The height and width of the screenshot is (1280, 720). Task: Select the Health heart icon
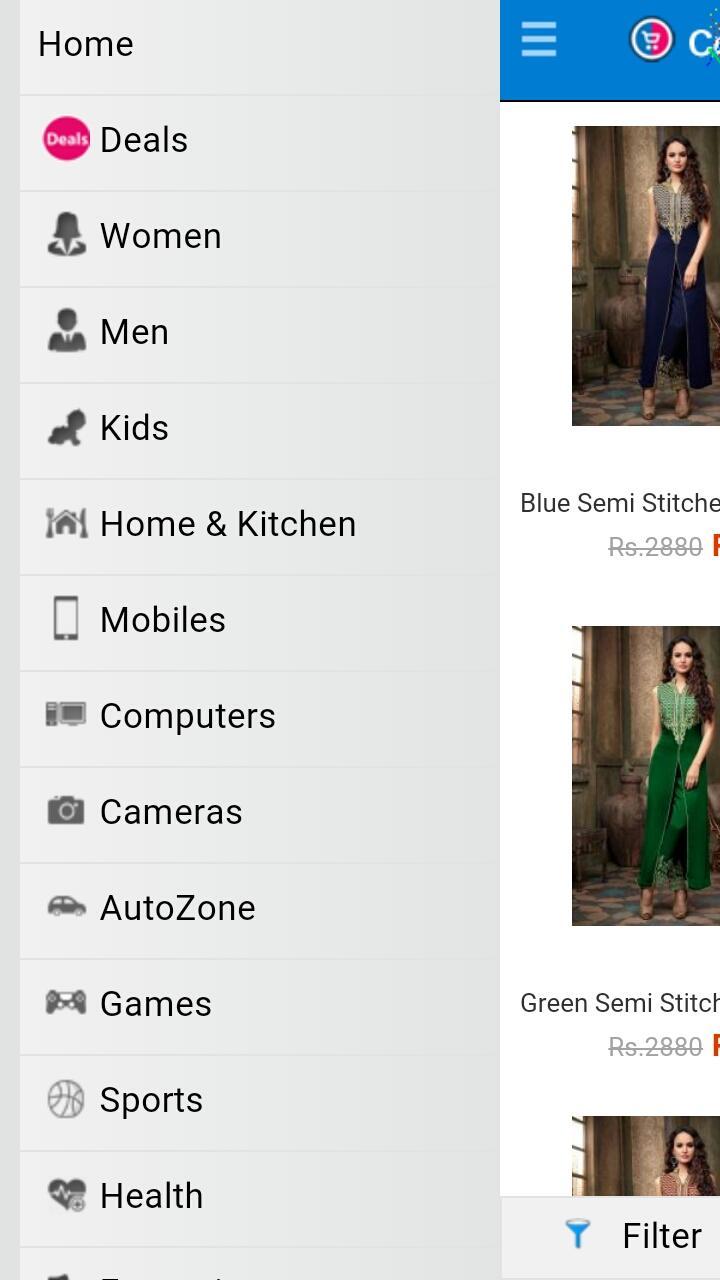66,1195
